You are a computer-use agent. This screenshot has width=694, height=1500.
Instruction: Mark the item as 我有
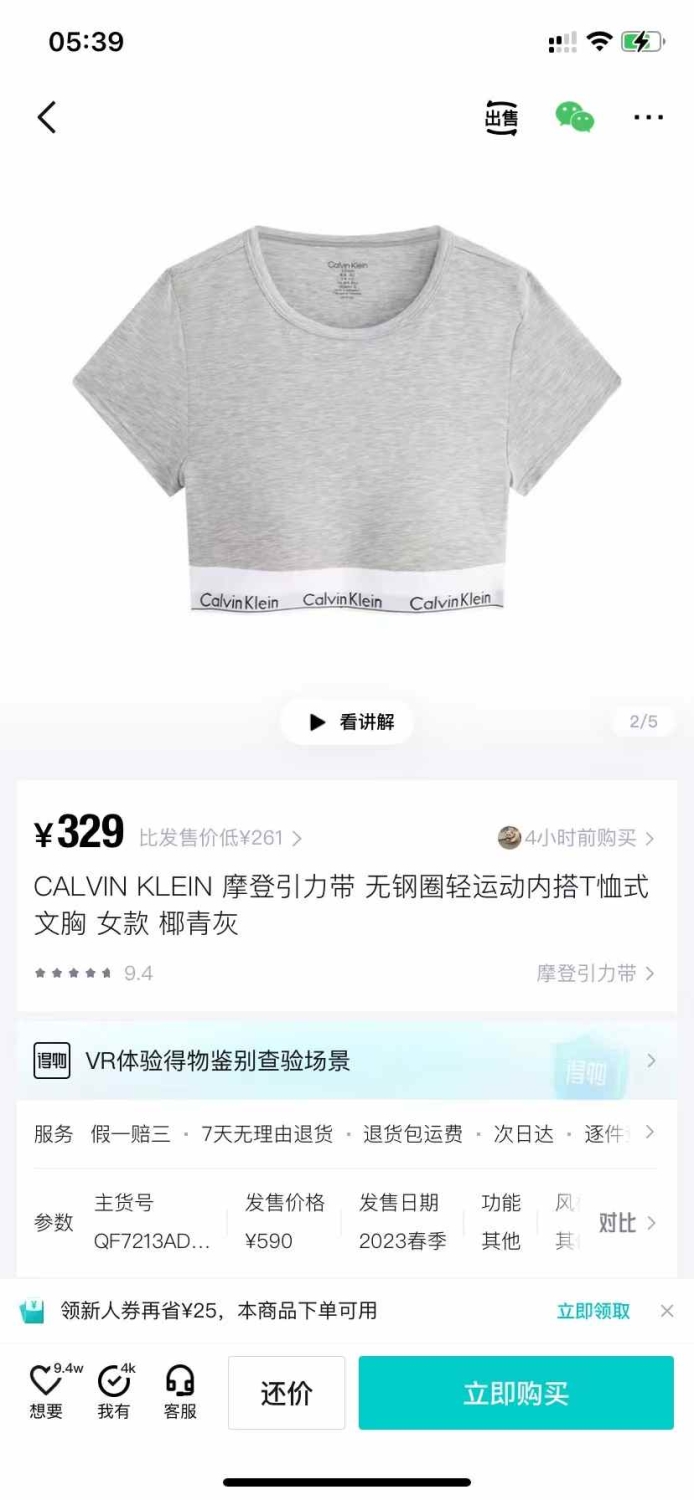(114, 1392)
